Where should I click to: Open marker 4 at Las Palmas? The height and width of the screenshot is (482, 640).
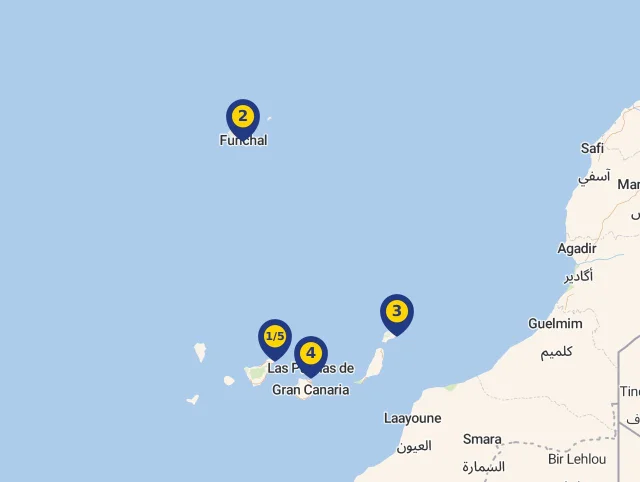311,354
